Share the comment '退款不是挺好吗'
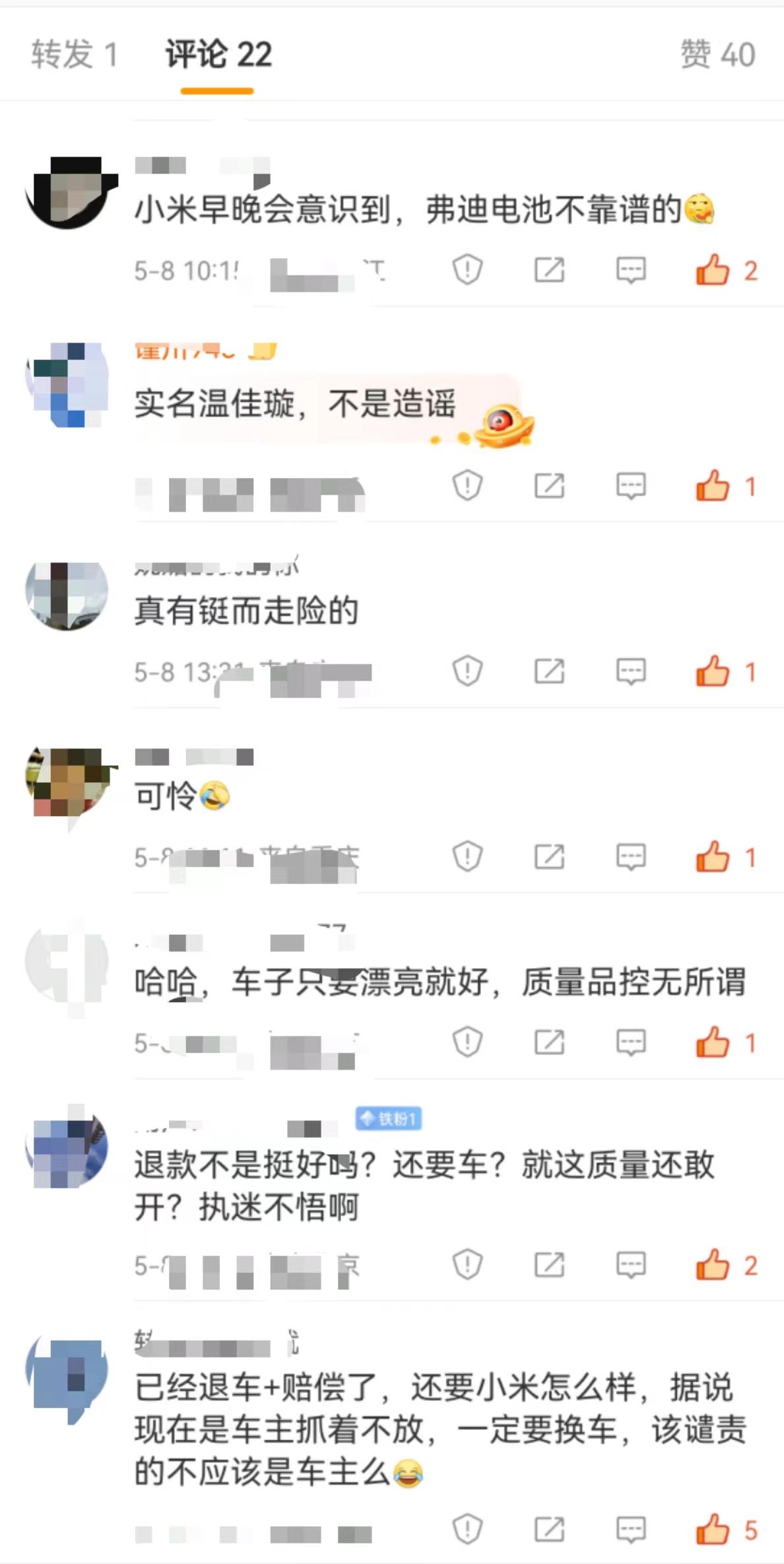This screenshot has width=784, height=1564. [549, 1265]
